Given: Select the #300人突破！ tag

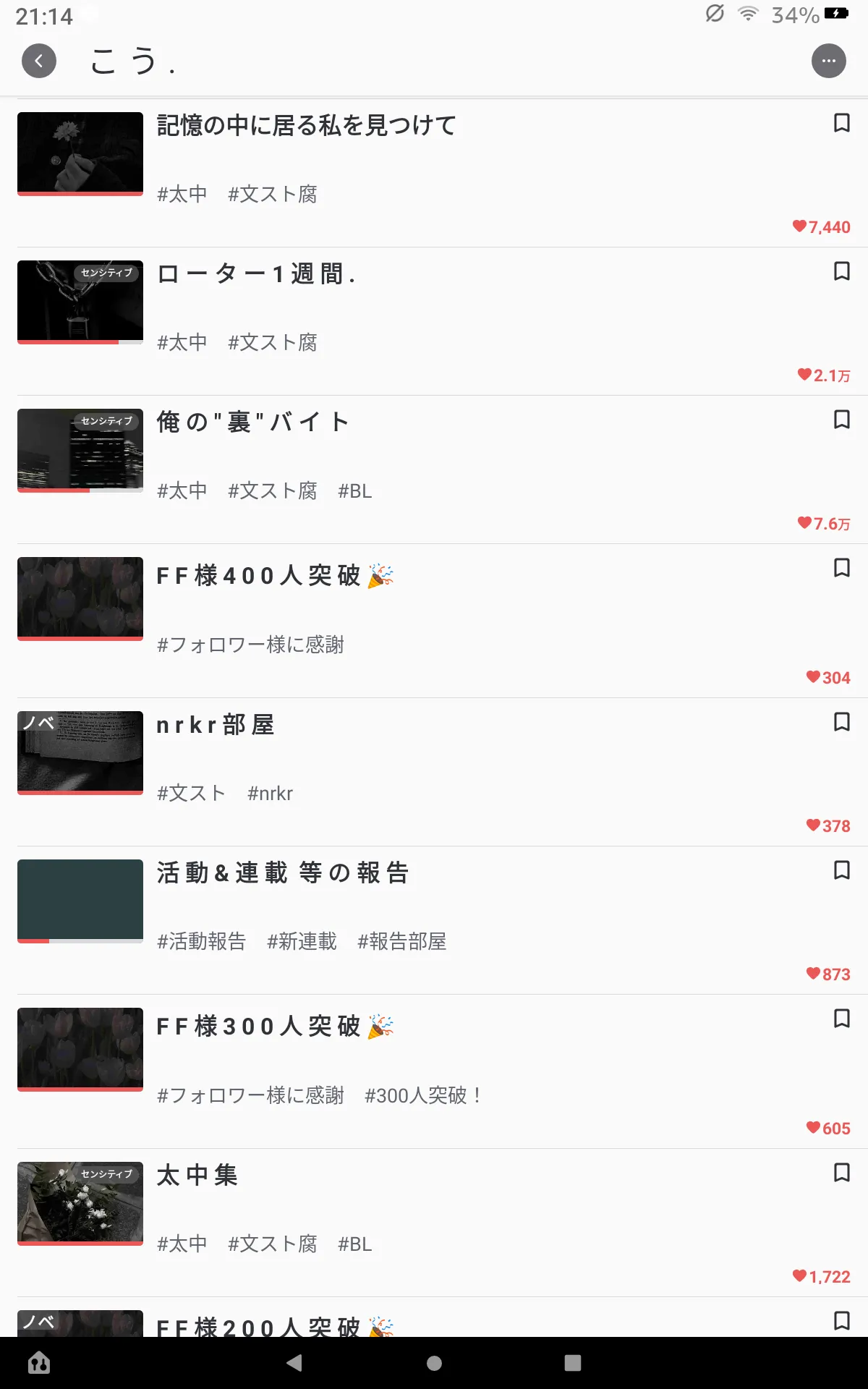Looking at the screenshot, I should click(x=424, y=1095).
